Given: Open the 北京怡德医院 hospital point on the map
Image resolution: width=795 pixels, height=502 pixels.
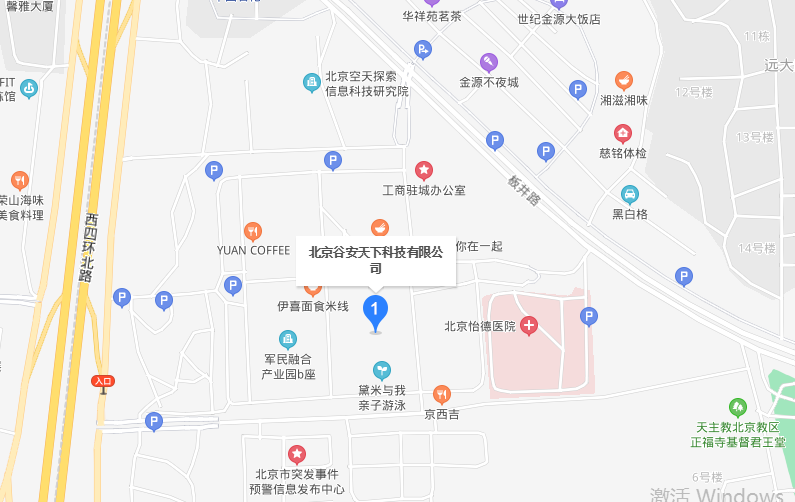Looking at the screenshot, I should (528, 326).
